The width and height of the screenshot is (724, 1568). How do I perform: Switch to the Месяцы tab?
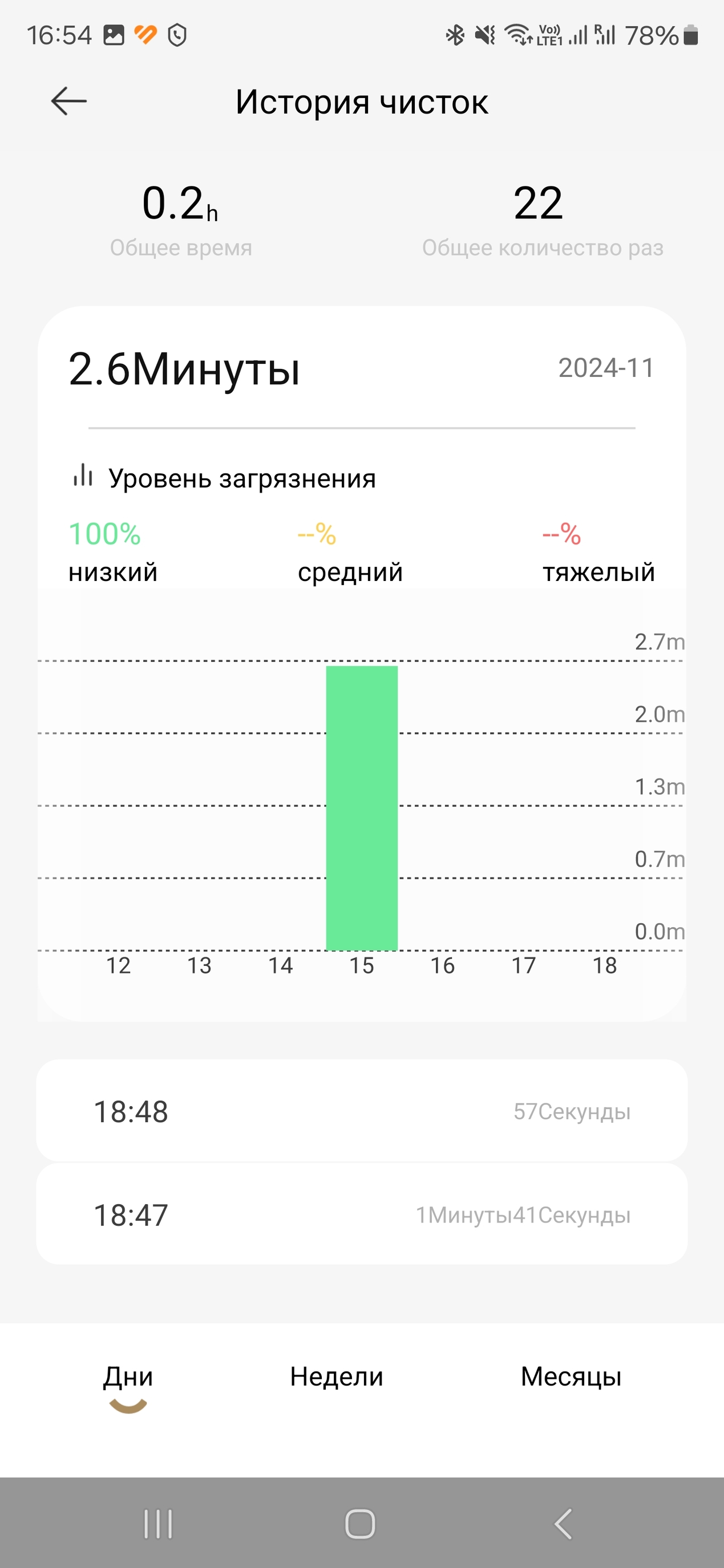pyautogui.click(x=571, y=1378)
